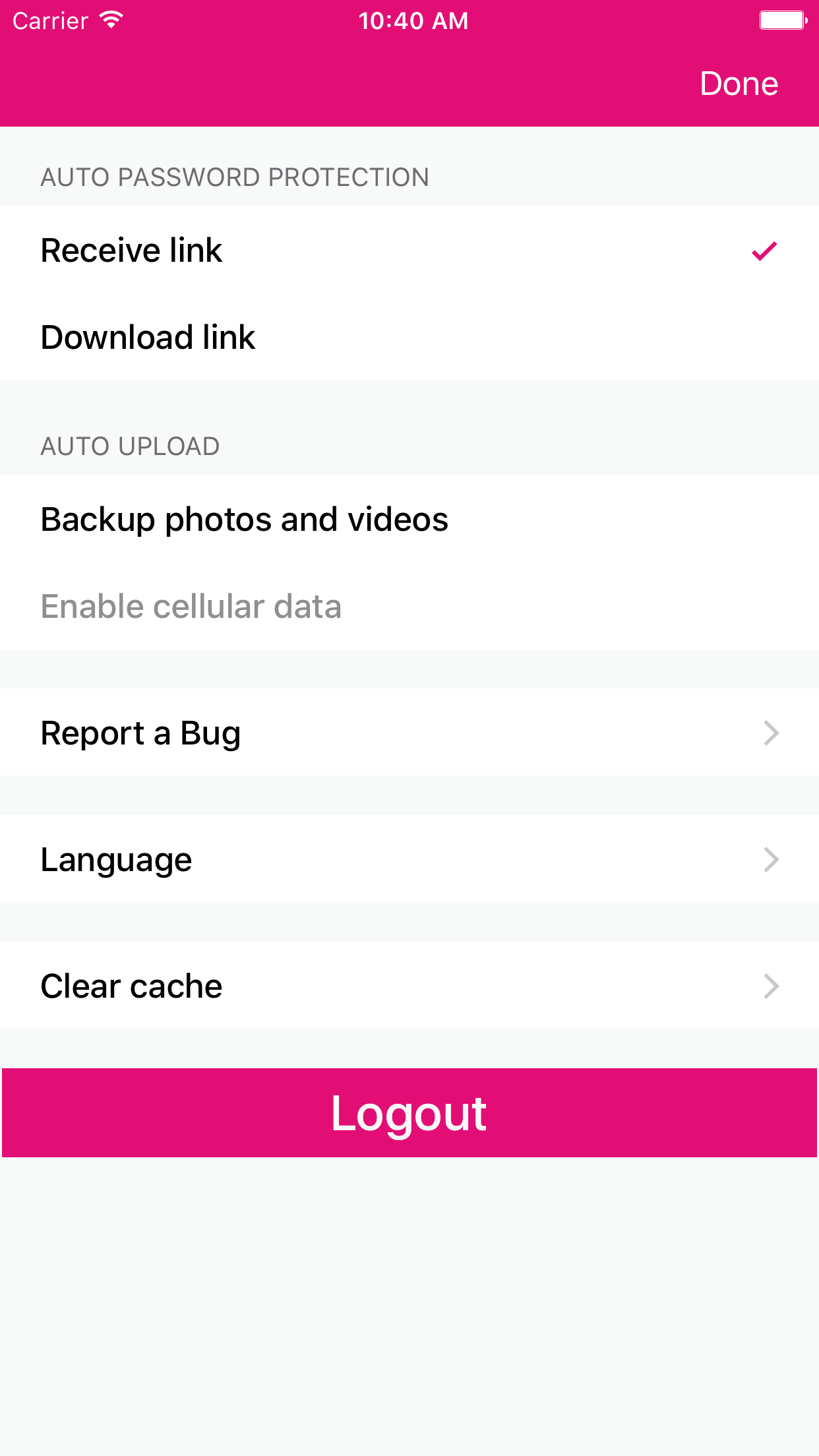Screen dimensions: 819x1456
Task: Open Clear cache via its chevron
Action: coord(770,986)
